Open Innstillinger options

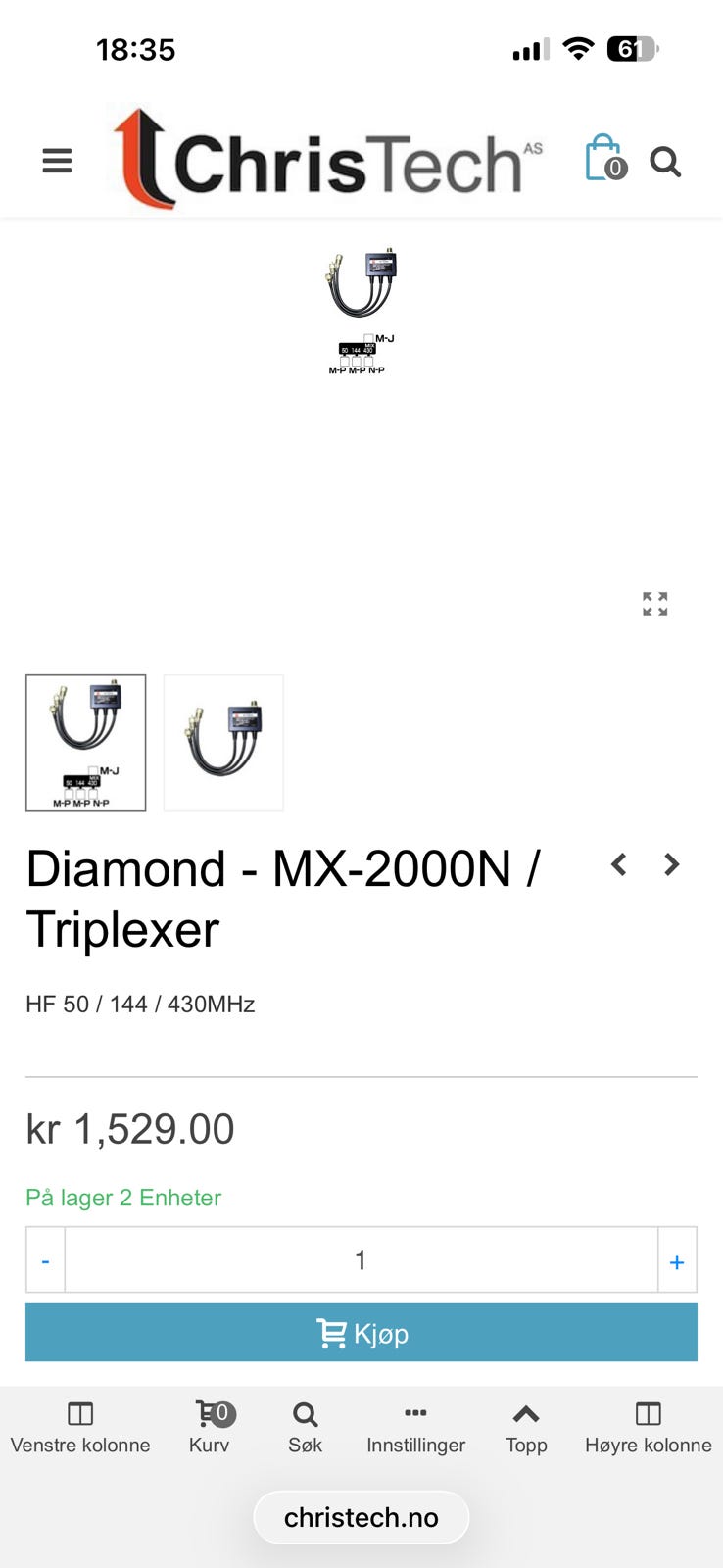tap(415, 1427)
